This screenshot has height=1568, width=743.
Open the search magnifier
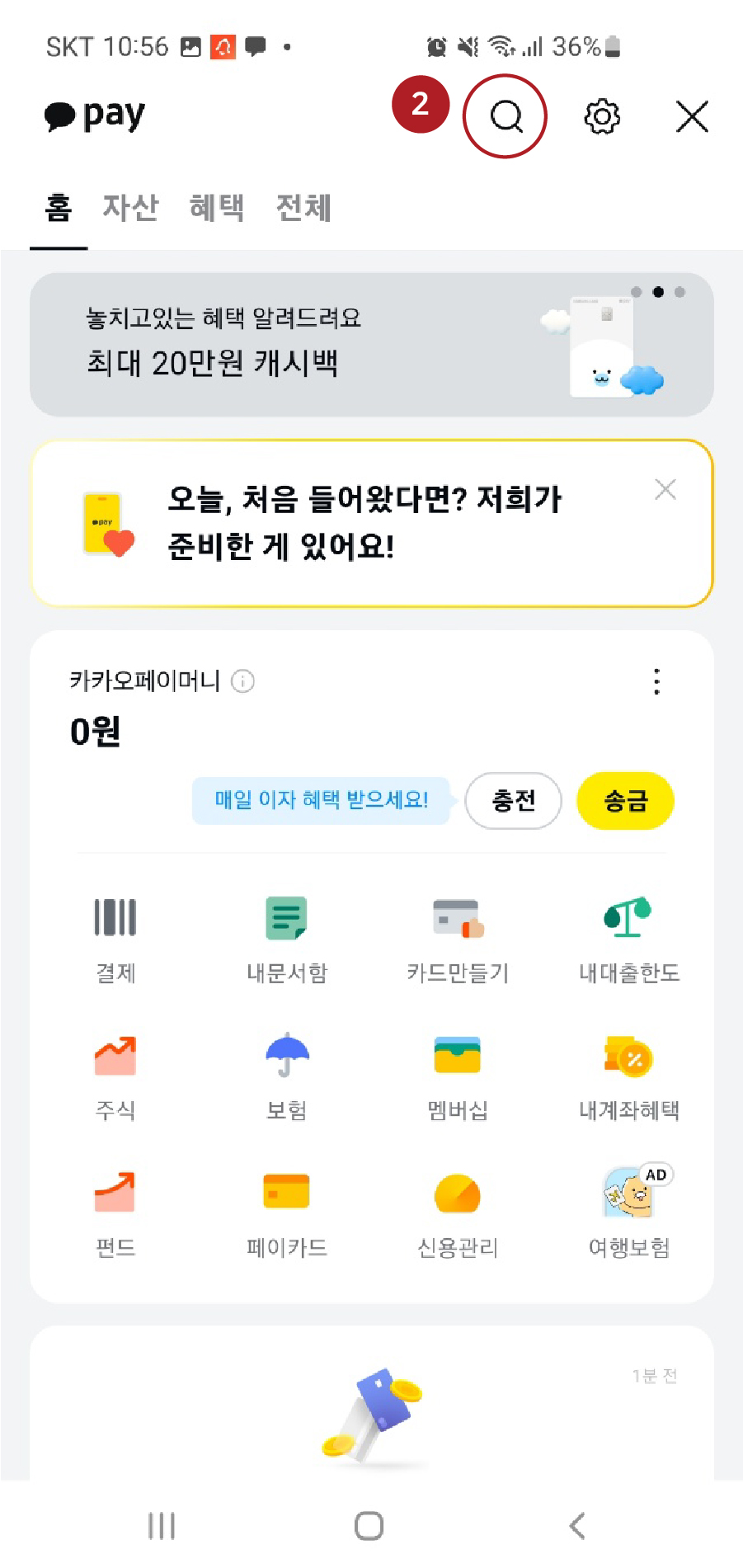(x=506, y=116)
